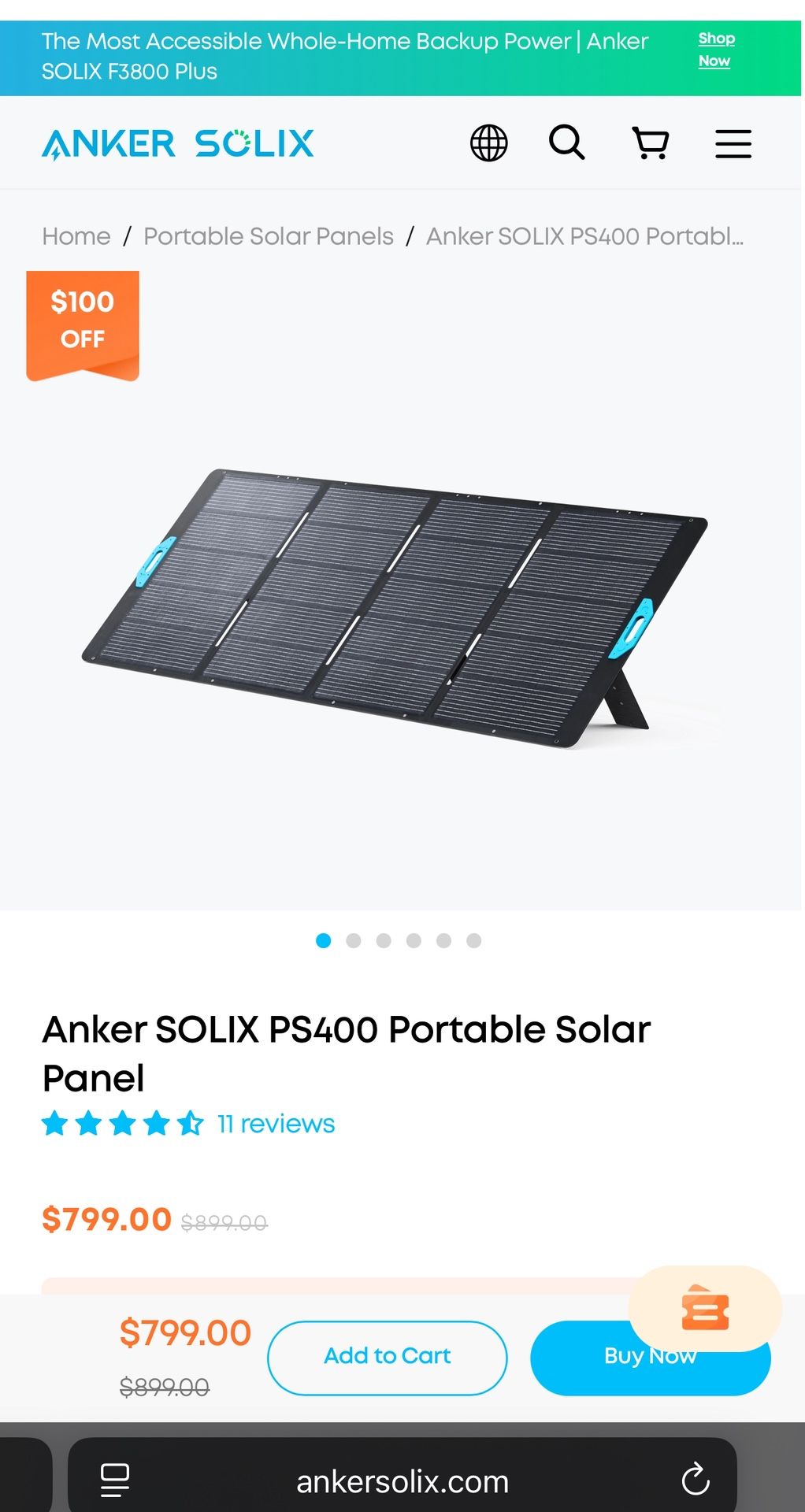The width and height of the screenshot is (805, 1512).
Task: Open the 11 reviews star rating link
Action: tap(276, 1124)
